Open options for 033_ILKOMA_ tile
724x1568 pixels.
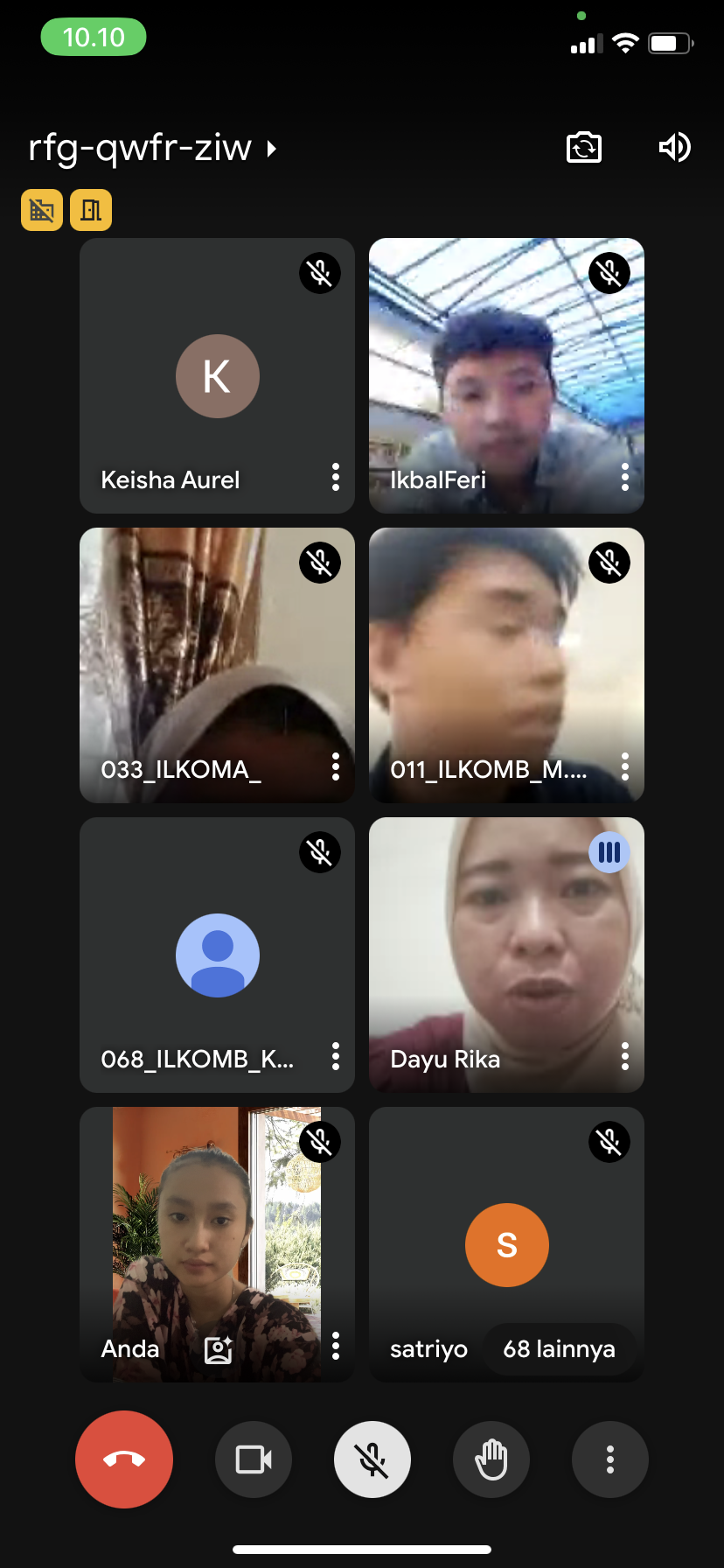tap(336, 766)
